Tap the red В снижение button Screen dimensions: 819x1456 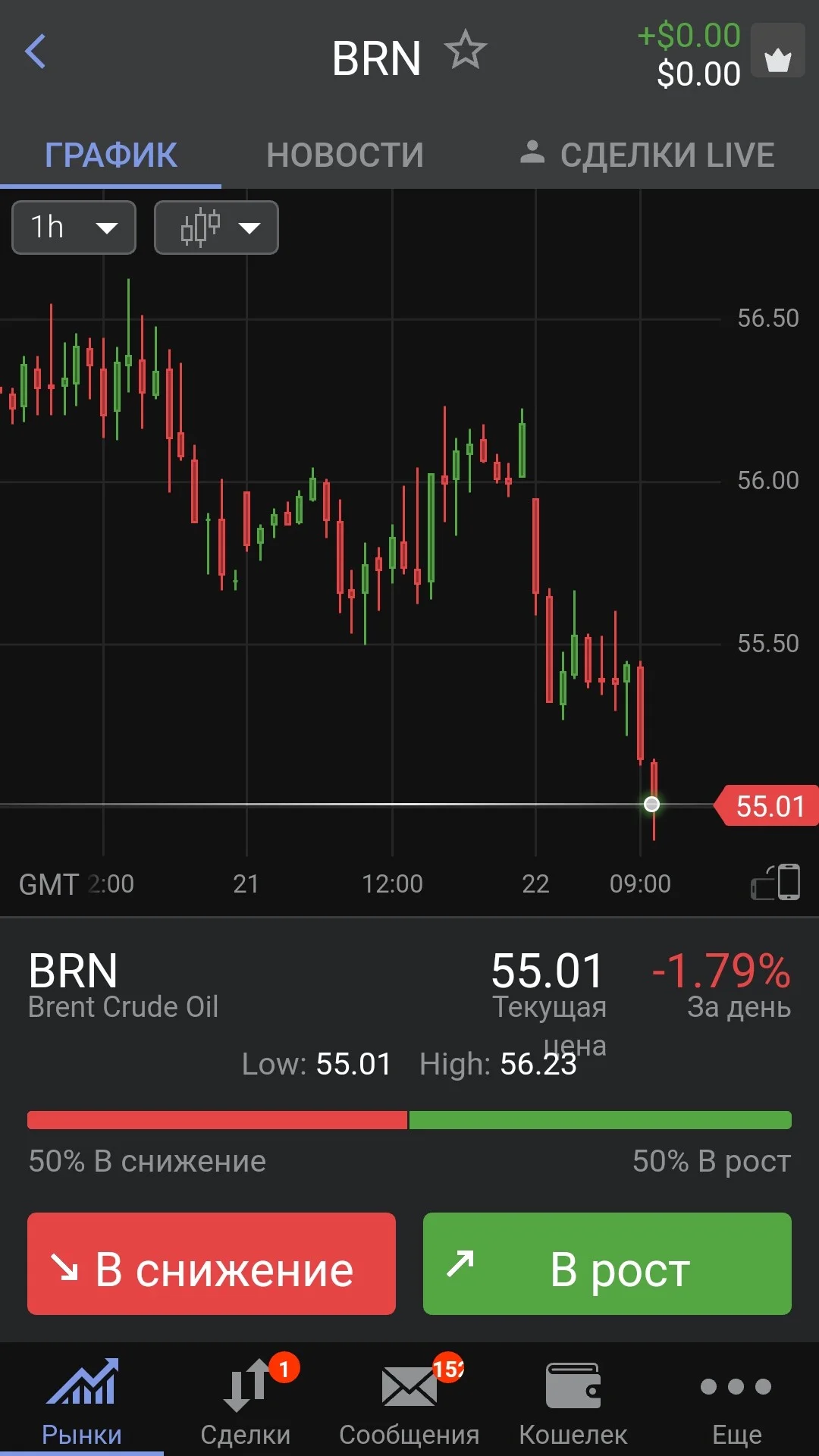[212, 1263]
